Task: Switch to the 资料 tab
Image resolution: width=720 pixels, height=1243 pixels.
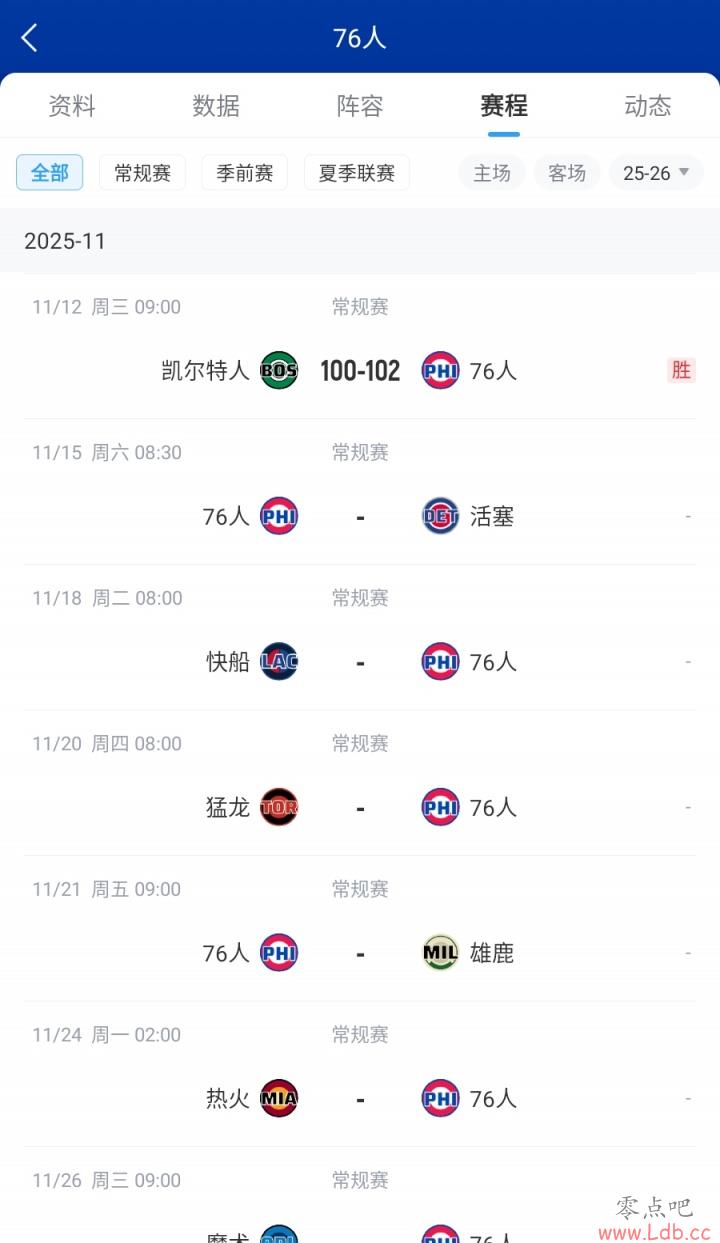Action: (x=72, y=106)
